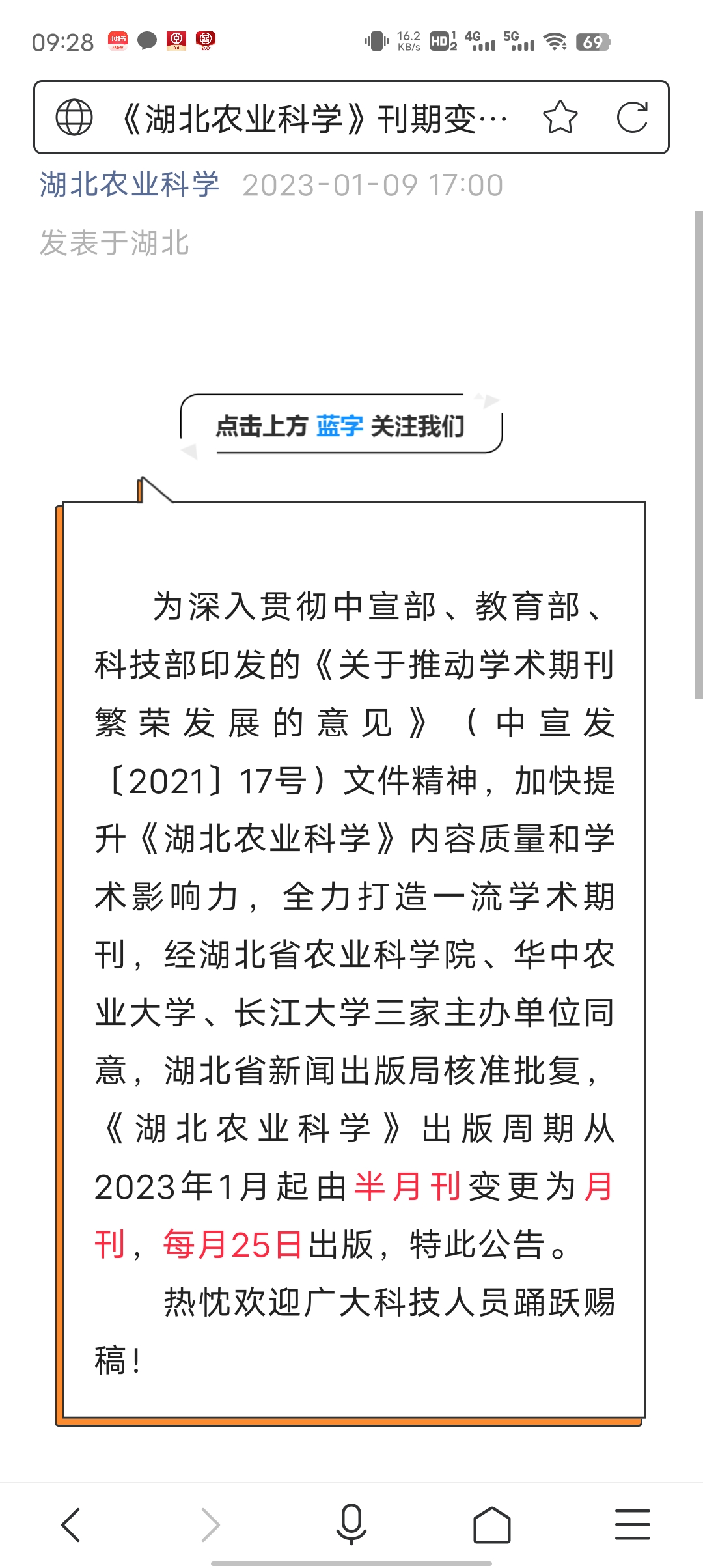Open the browser menu with three lines
This screenshot has height=1568, width=703.
[x=633, y=1524]
